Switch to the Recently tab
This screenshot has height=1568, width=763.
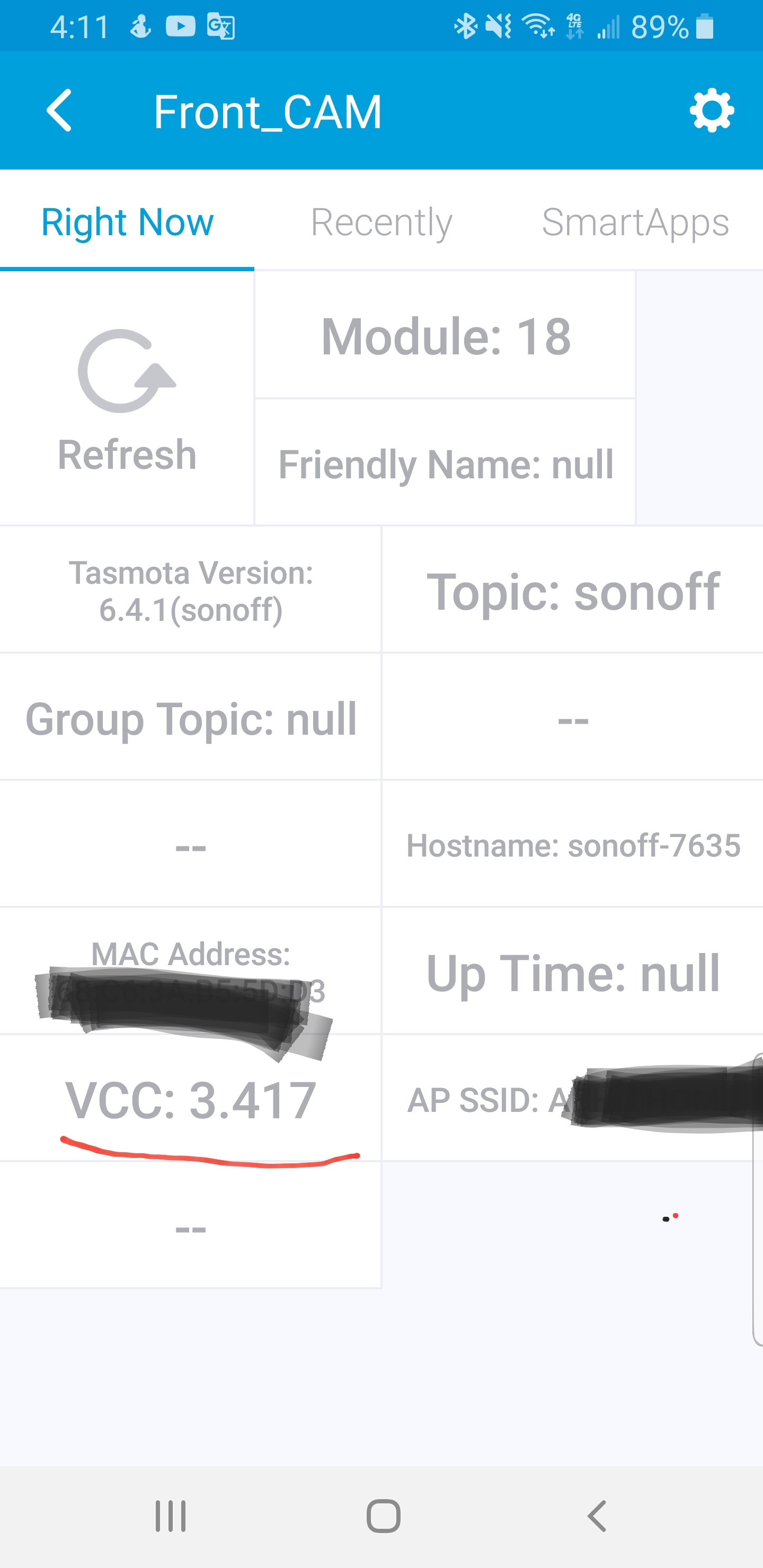point(381,222)
